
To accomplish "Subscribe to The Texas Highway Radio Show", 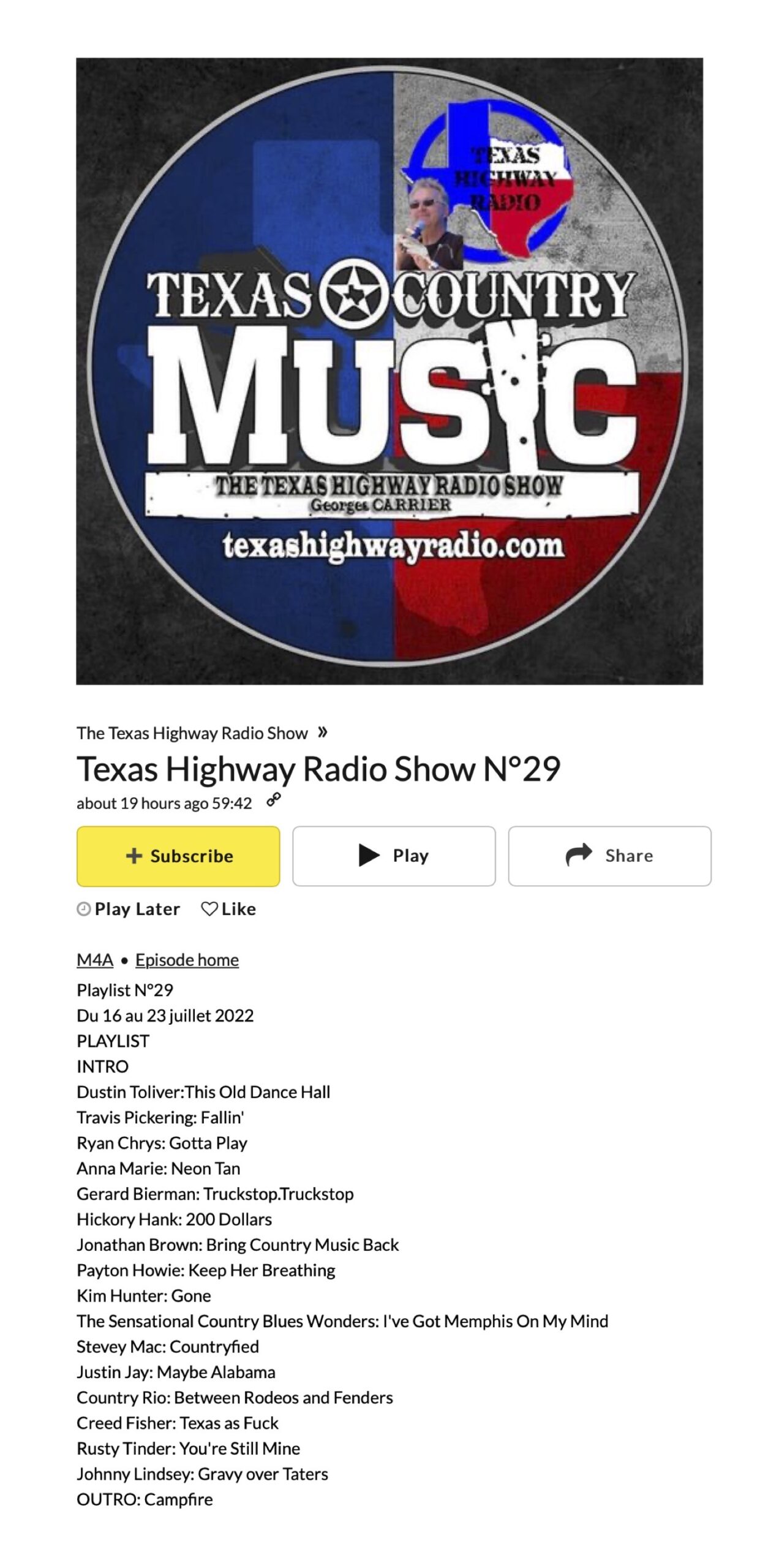I will point(178,856).
